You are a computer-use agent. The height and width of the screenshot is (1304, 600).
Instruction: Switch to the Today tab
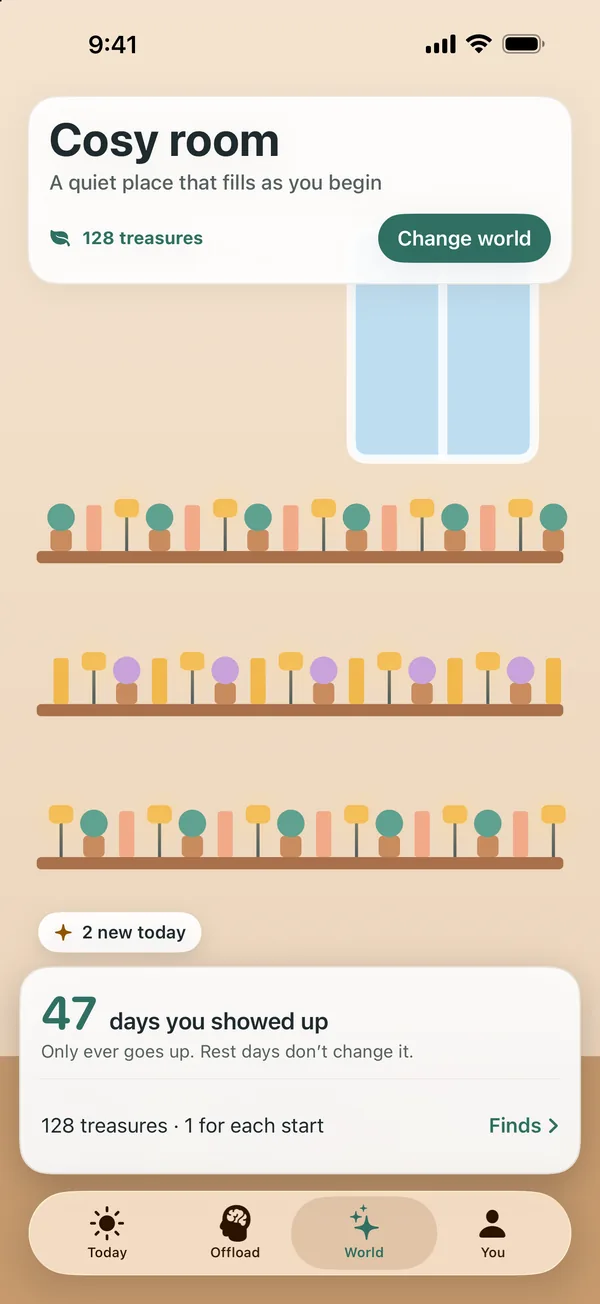tap(107, 1233)
